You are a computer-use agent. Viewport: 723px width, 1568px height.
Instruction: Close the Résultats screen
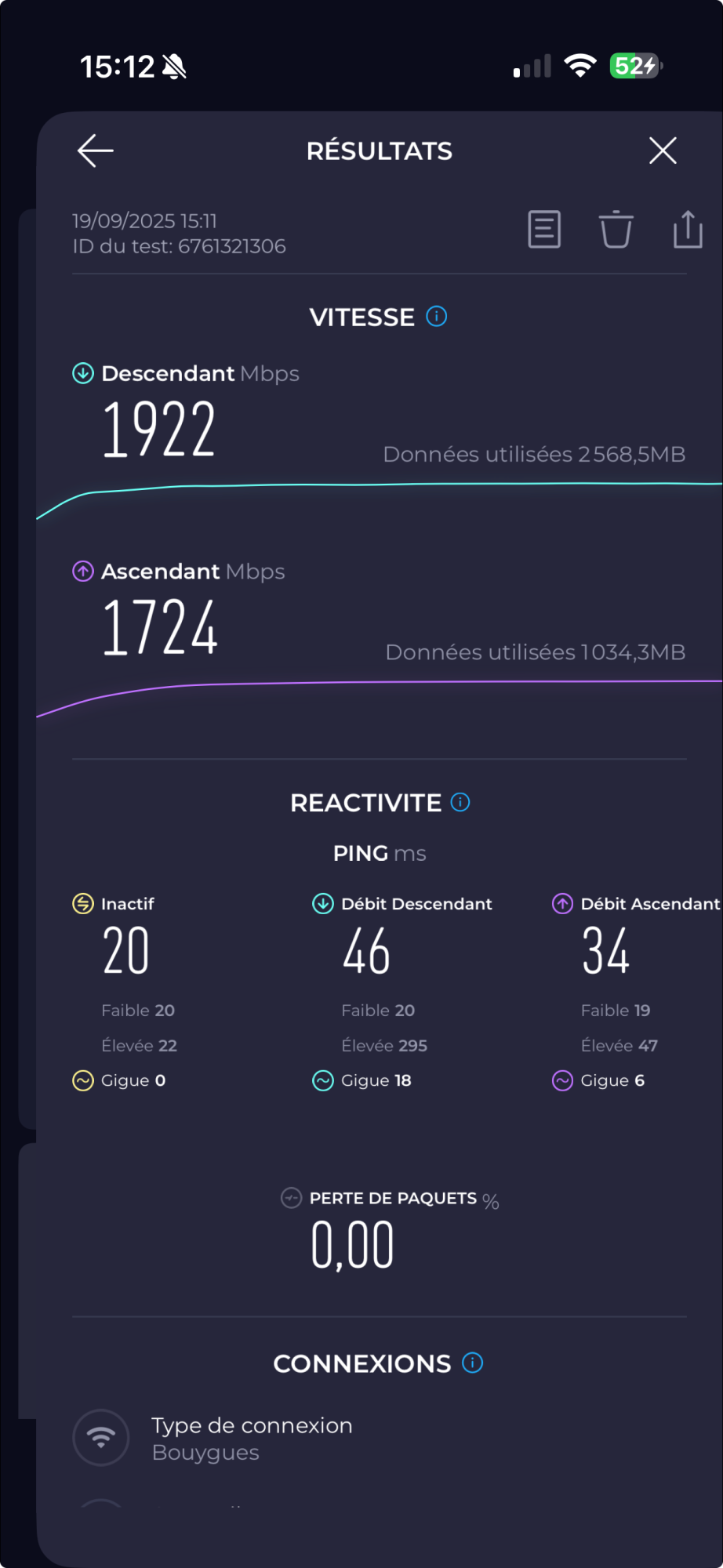click(663, 151)
